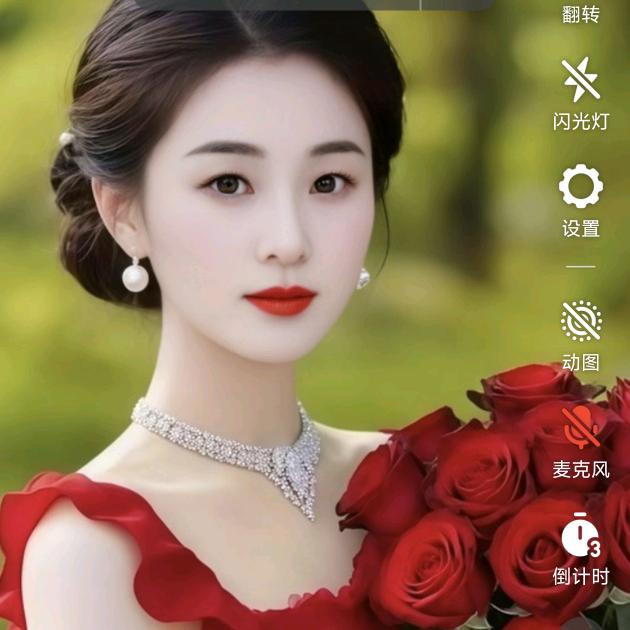630x630 pixels.
Task: Flip the camera with 翻转
Action: pos(581,14)
